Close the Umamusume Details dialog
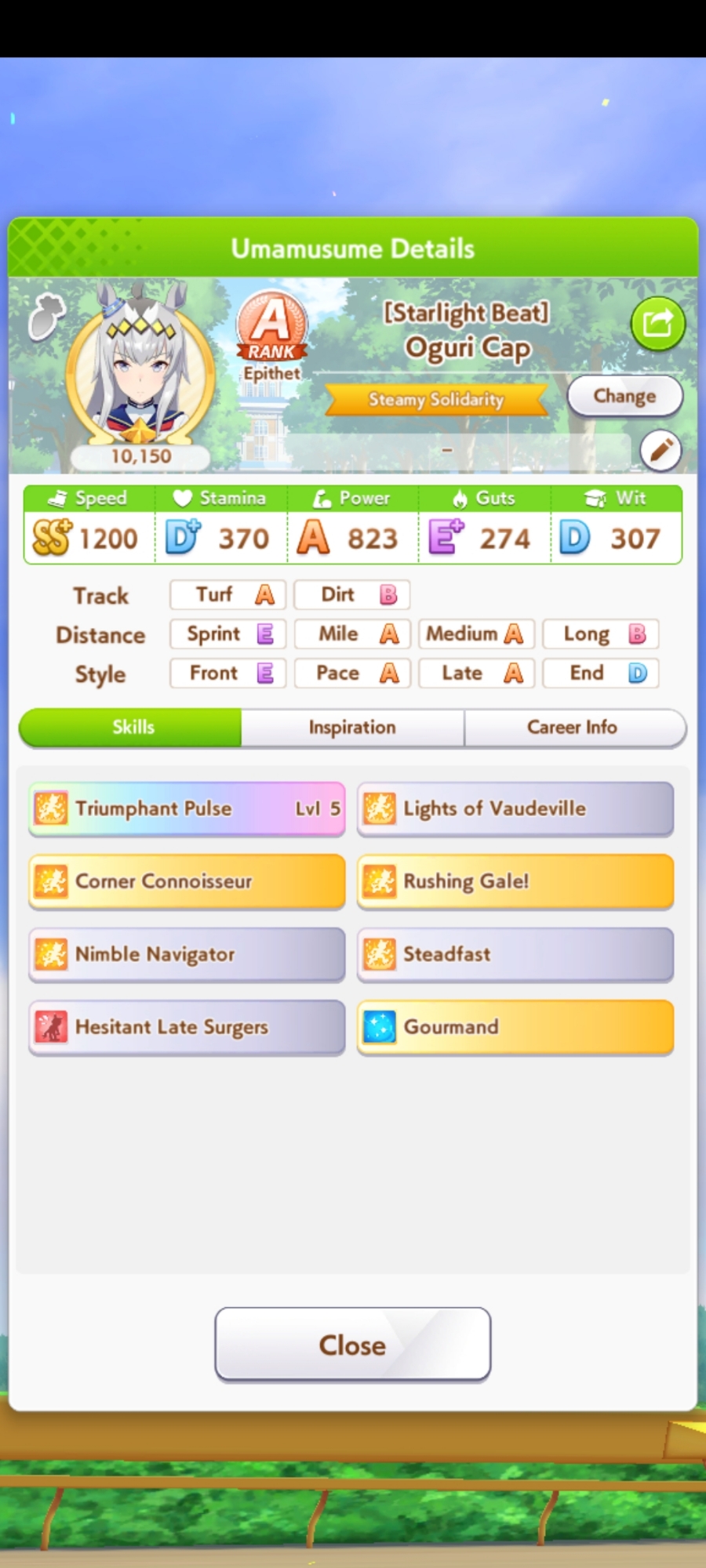Image resolution: width=706 pixels, height=1568 pixels. click(352, 1345)
